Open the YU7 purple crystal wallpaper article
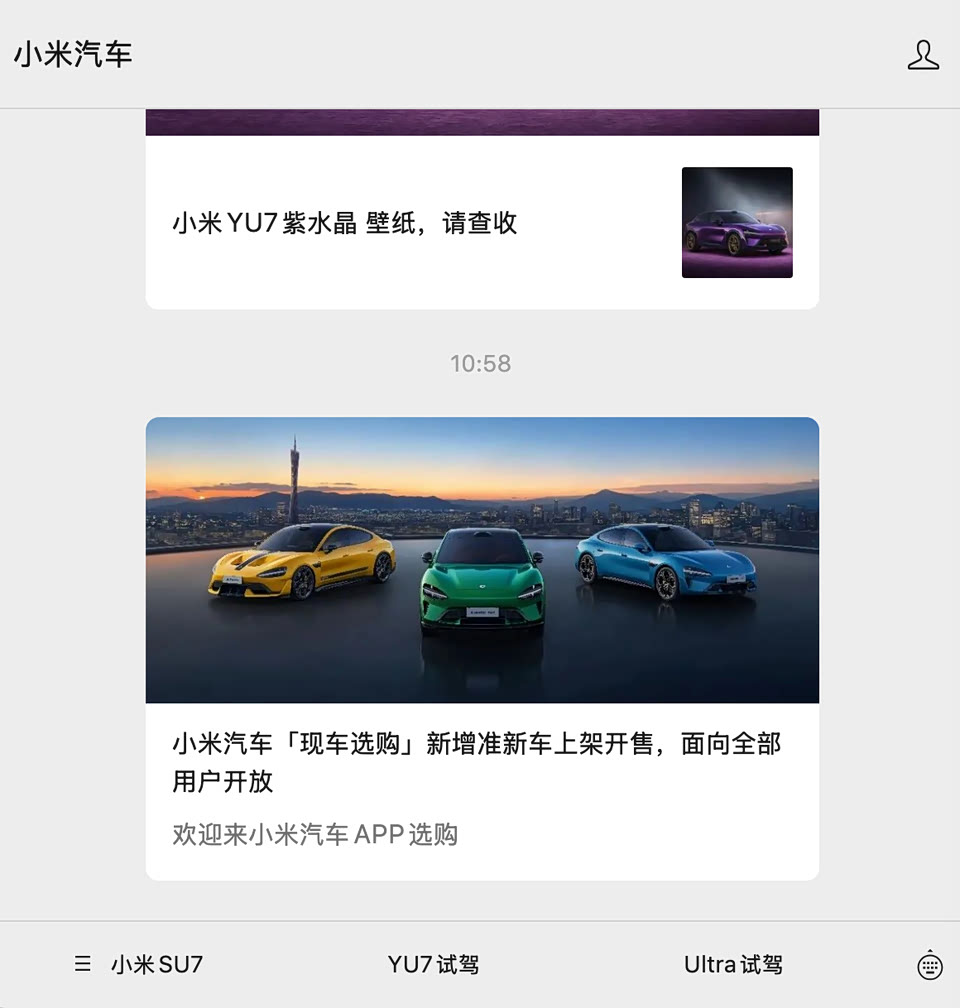This screenshot has height=1008, width=960. click(345, 223)
